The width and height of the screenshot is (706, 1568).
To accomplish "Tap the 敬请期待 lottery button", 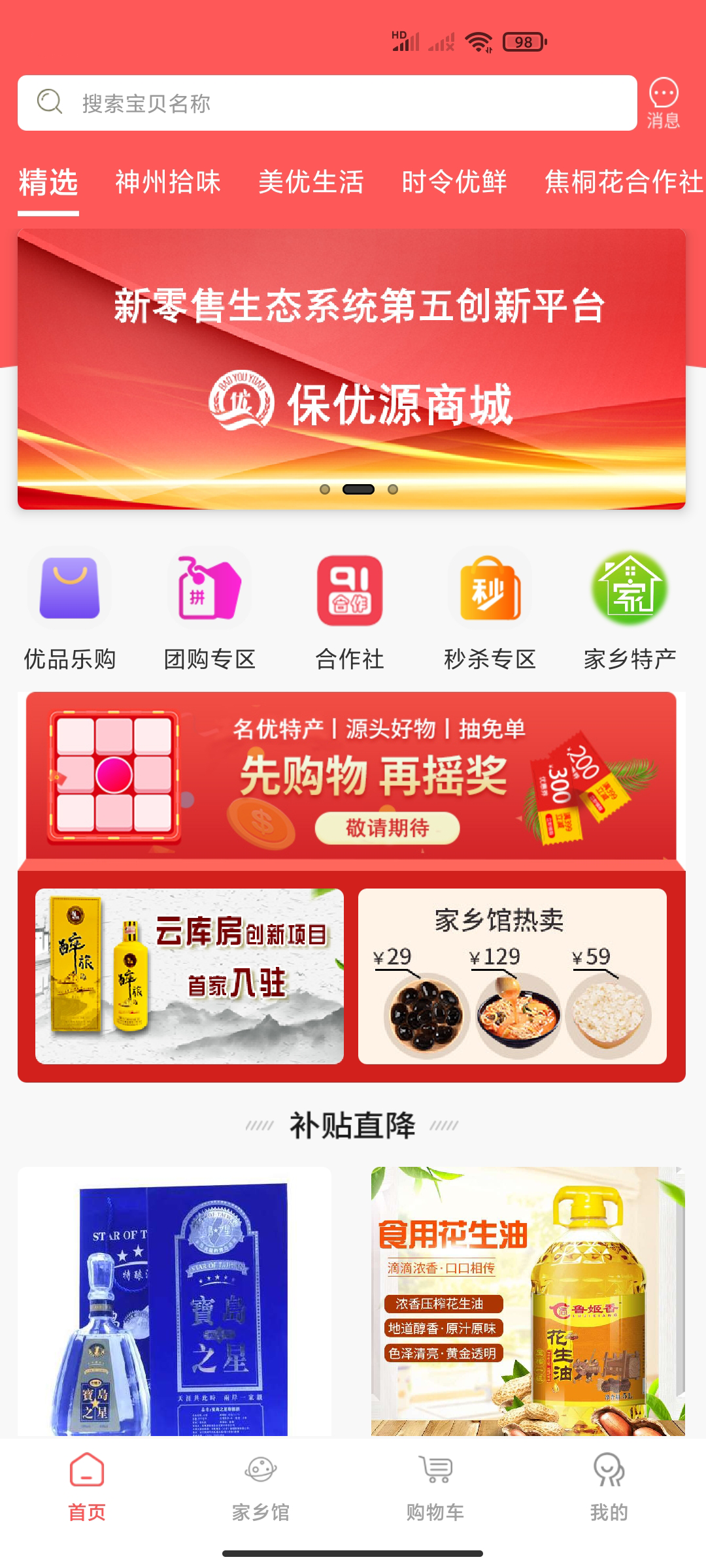I will pos(388,826).
